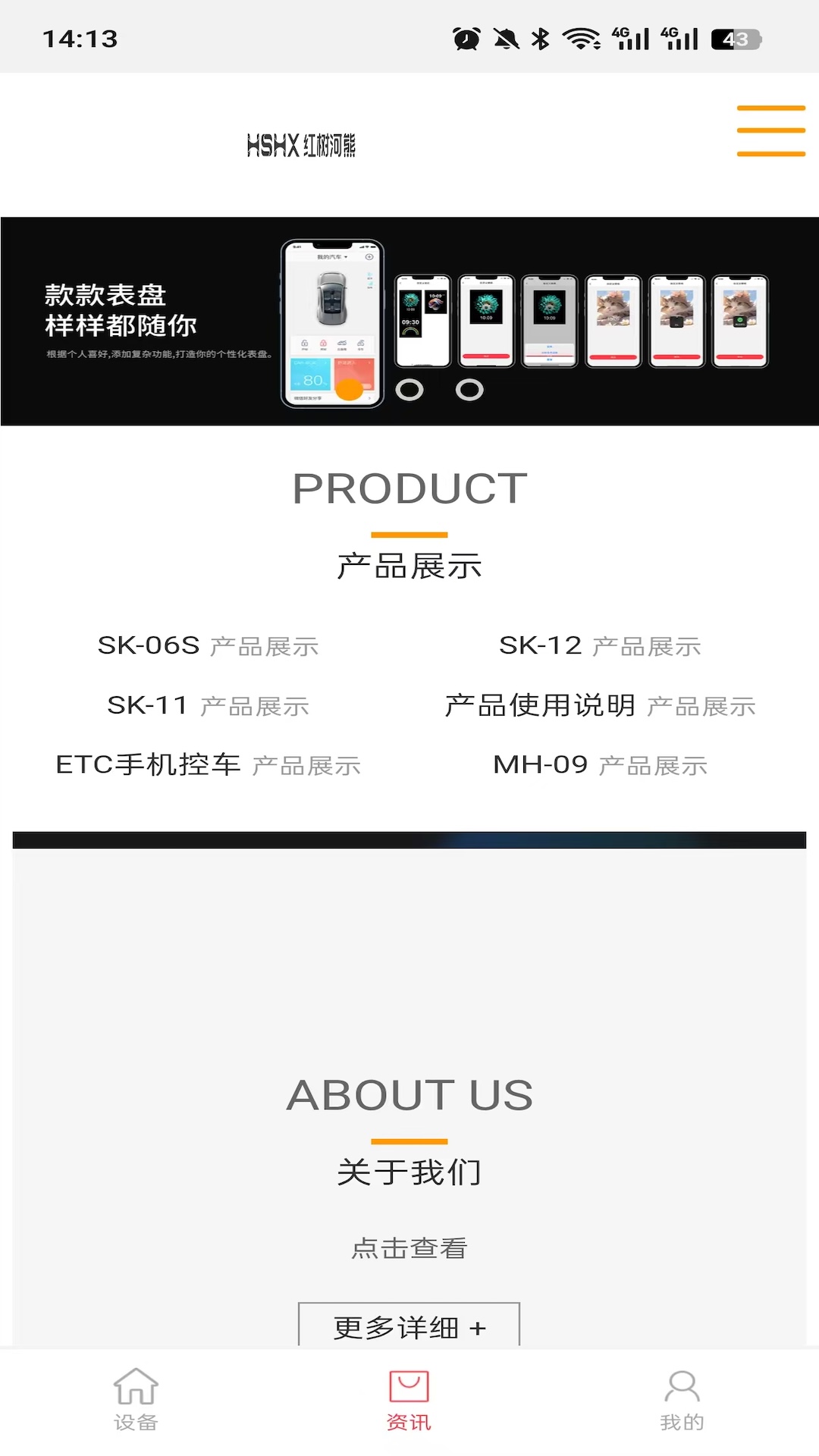Open the MH-09 product link
This screenshot has height=1456, width=819.
pyautogui.click(x=600, y=765)
